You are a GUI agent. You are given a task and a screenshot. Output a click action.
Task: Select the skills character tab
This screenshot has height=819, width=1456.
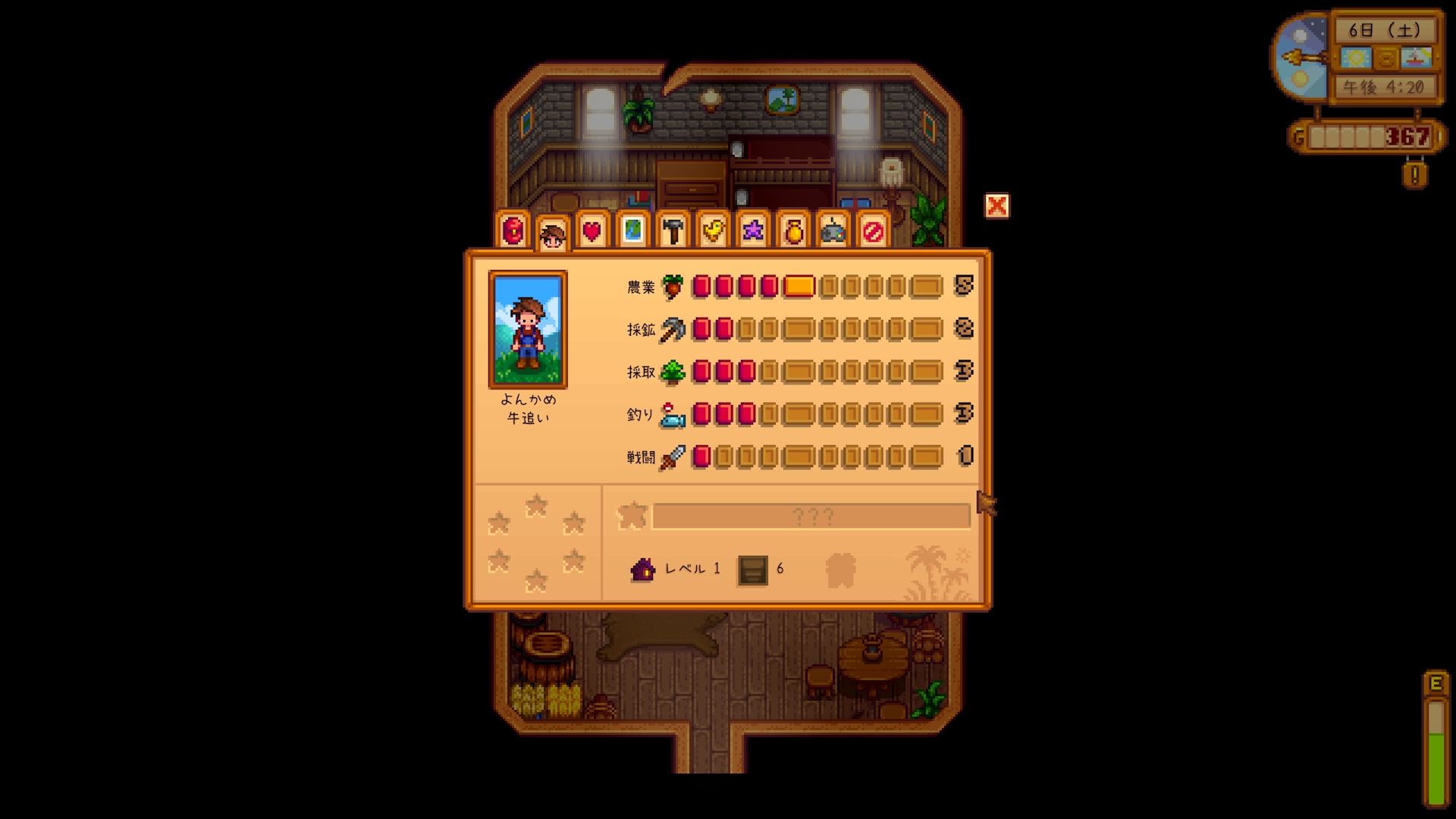tap(553, 235)
